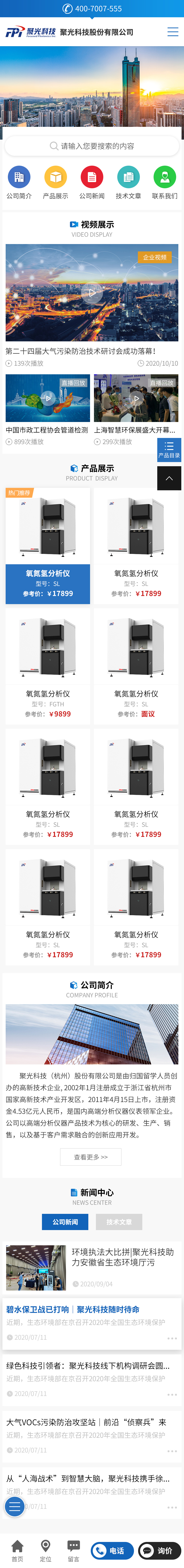Open the 公司简介 shortcut icon
The height and width of the screenshot is (1568, 184).
pyautogui.click(x=19, y=177)
